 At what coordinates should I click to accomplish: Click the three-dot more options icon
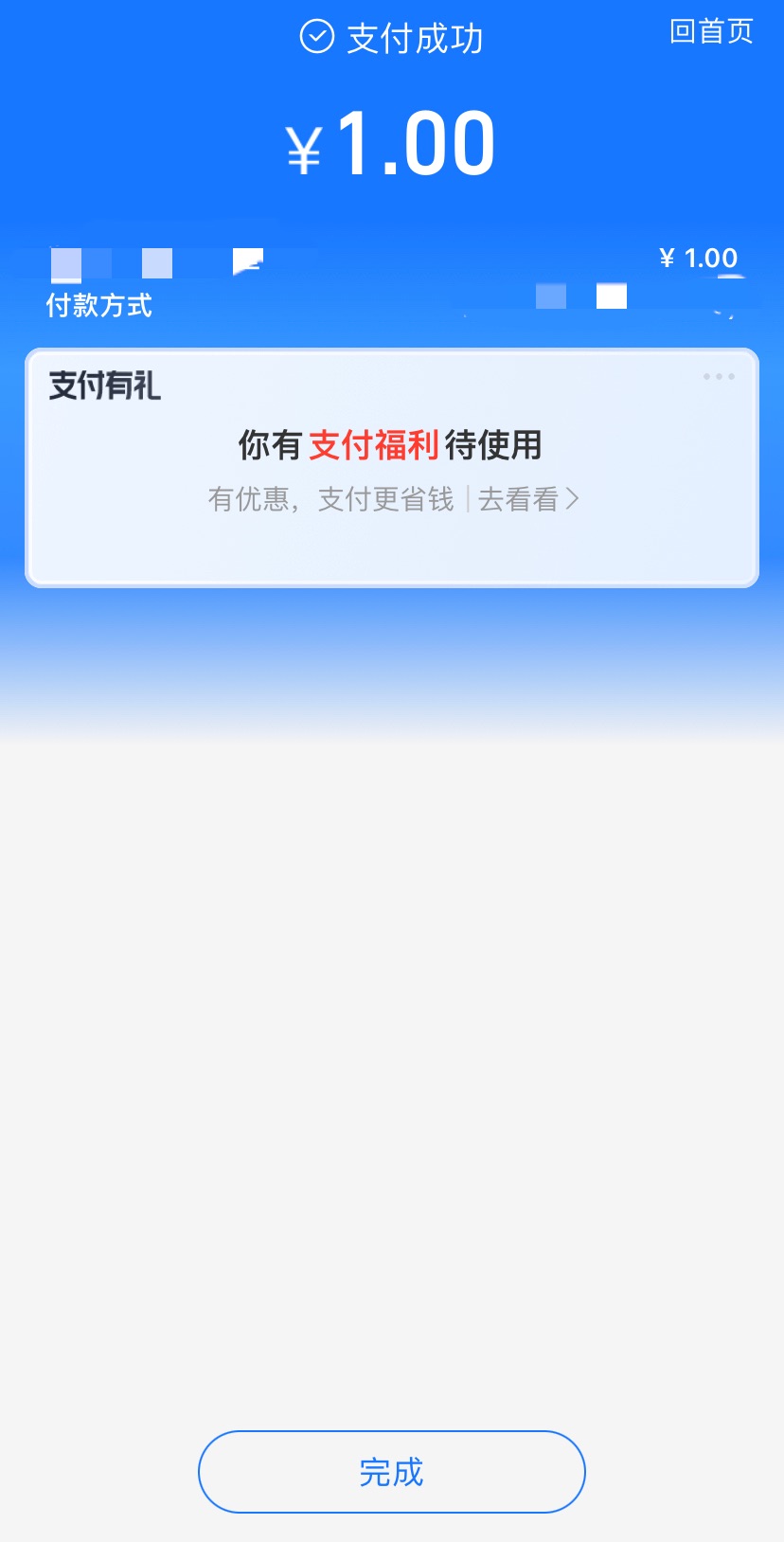pos(720,376)
